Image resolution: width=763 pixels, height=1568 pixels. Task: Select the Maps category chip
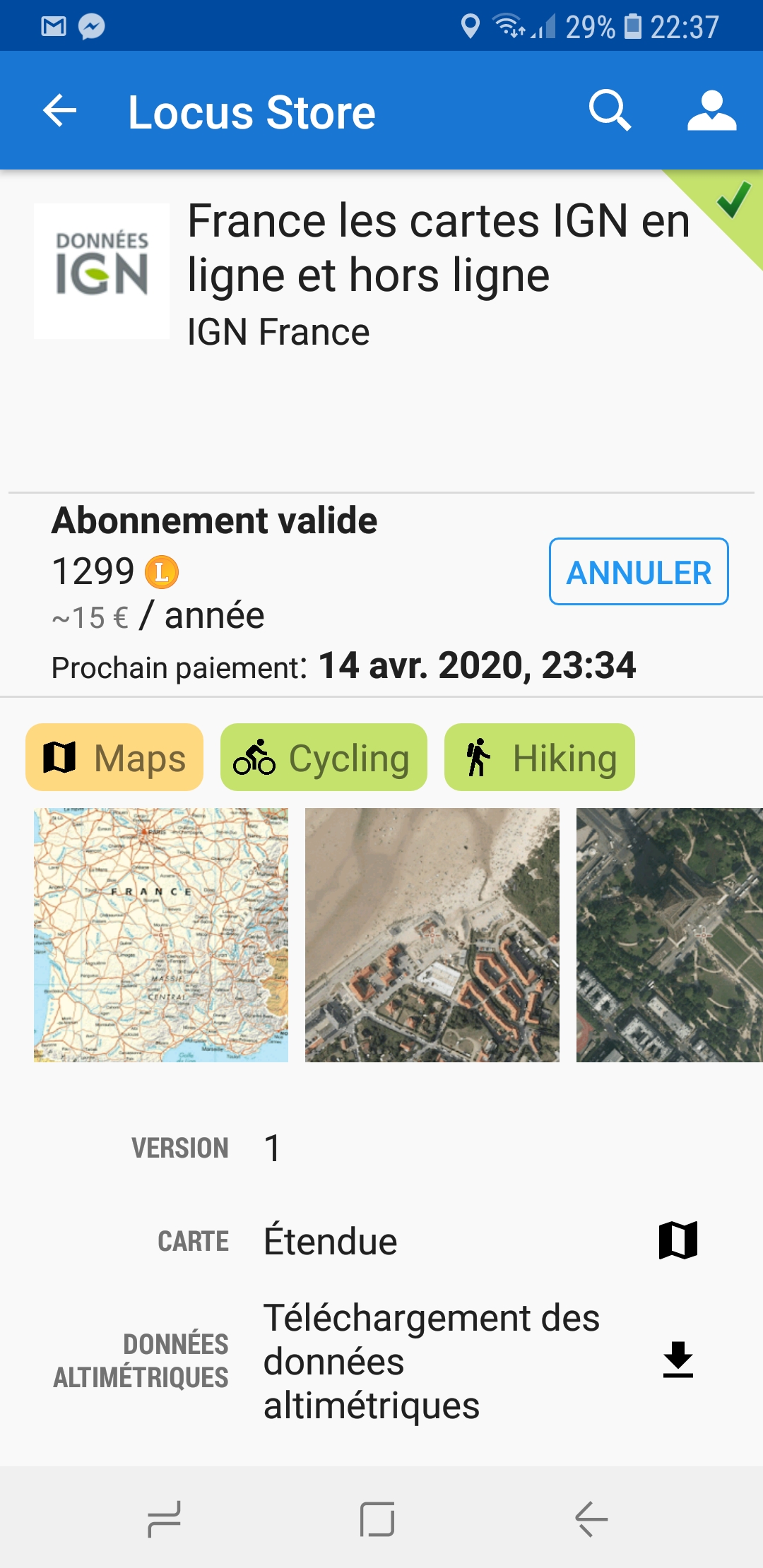(x=114, y=758)
